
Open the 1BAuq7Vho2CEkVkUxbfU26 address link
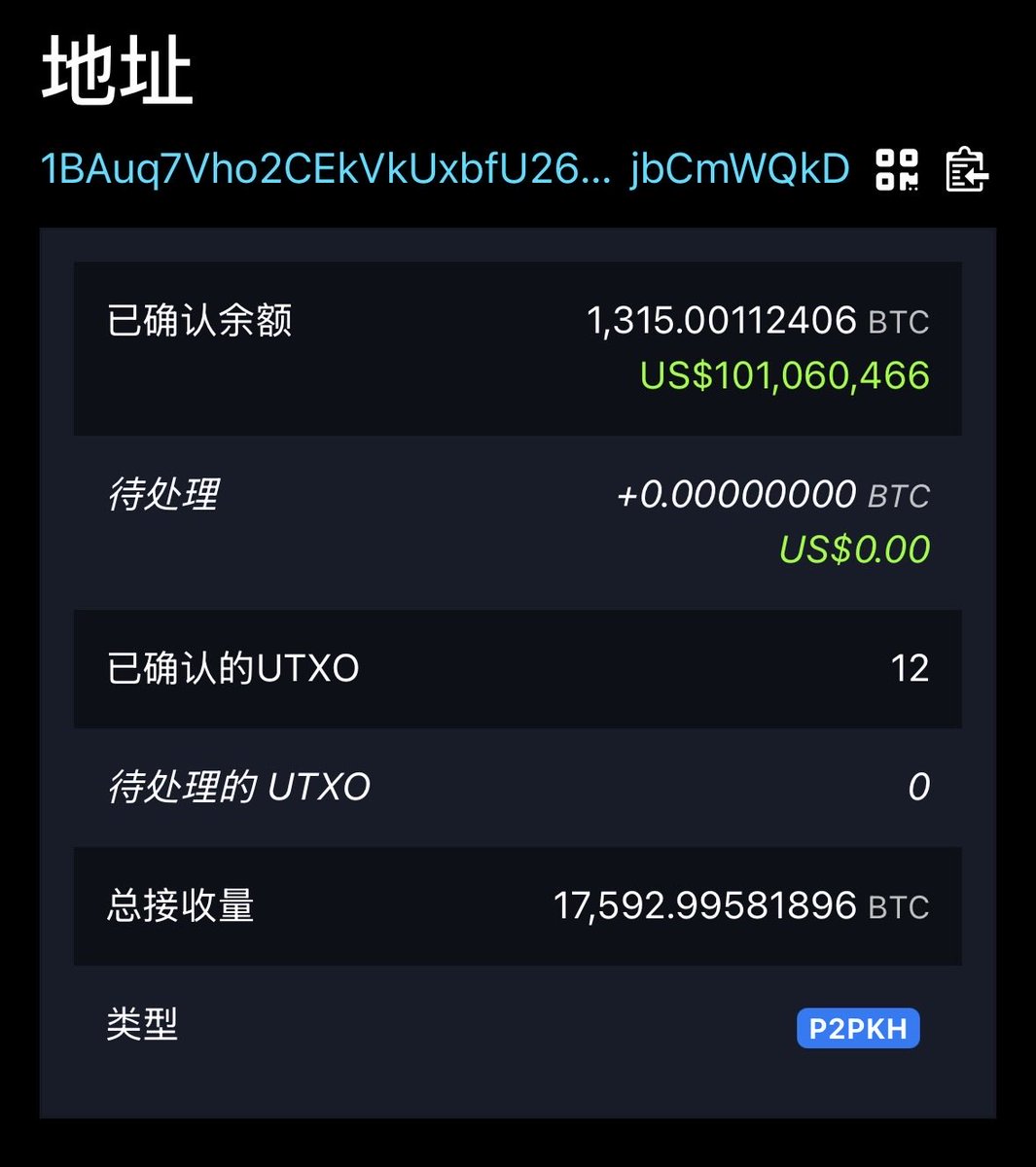[445, 169]
